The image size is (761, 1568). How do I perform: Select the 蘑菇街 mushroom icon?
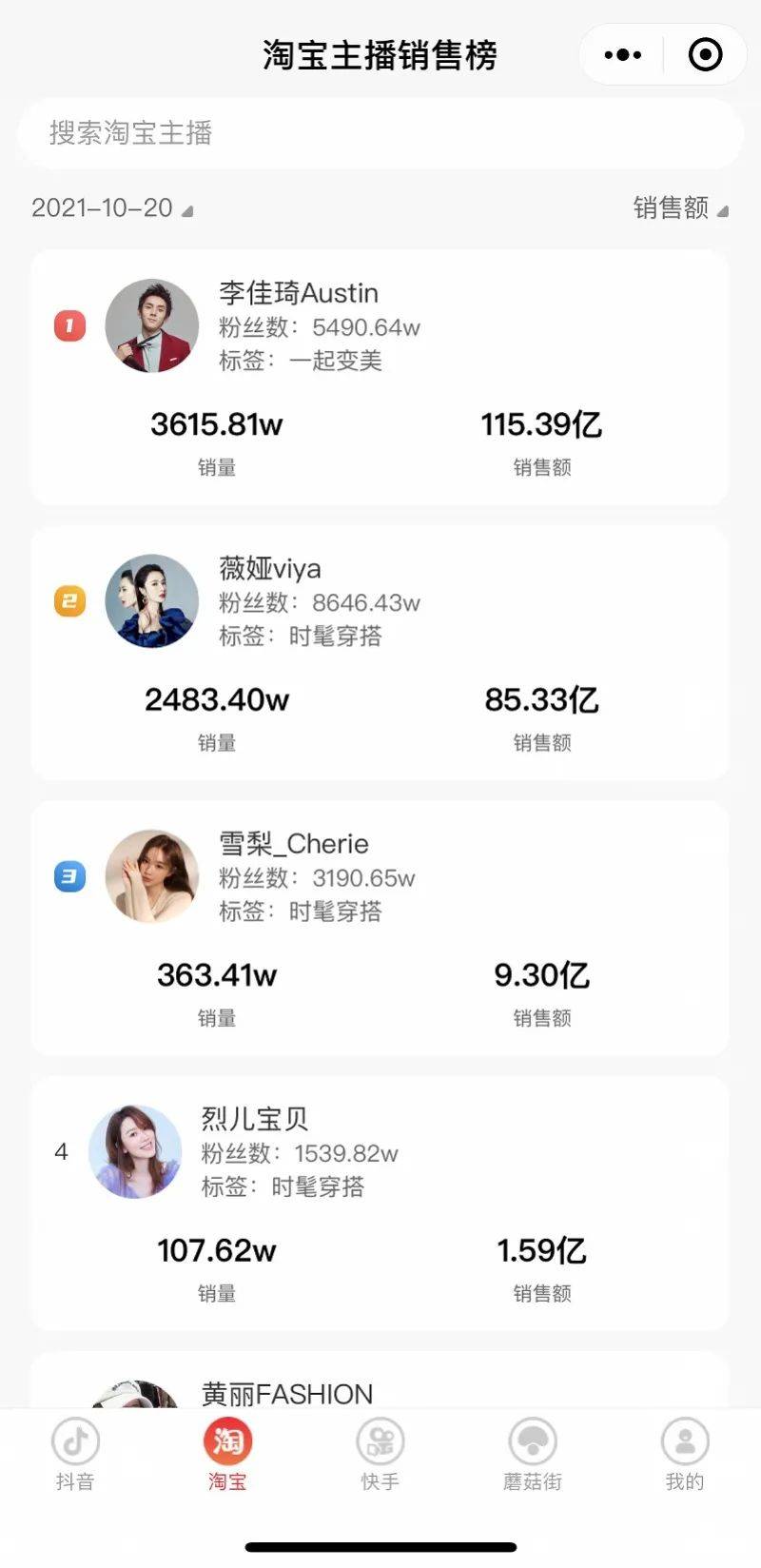tap(533, 1441)
